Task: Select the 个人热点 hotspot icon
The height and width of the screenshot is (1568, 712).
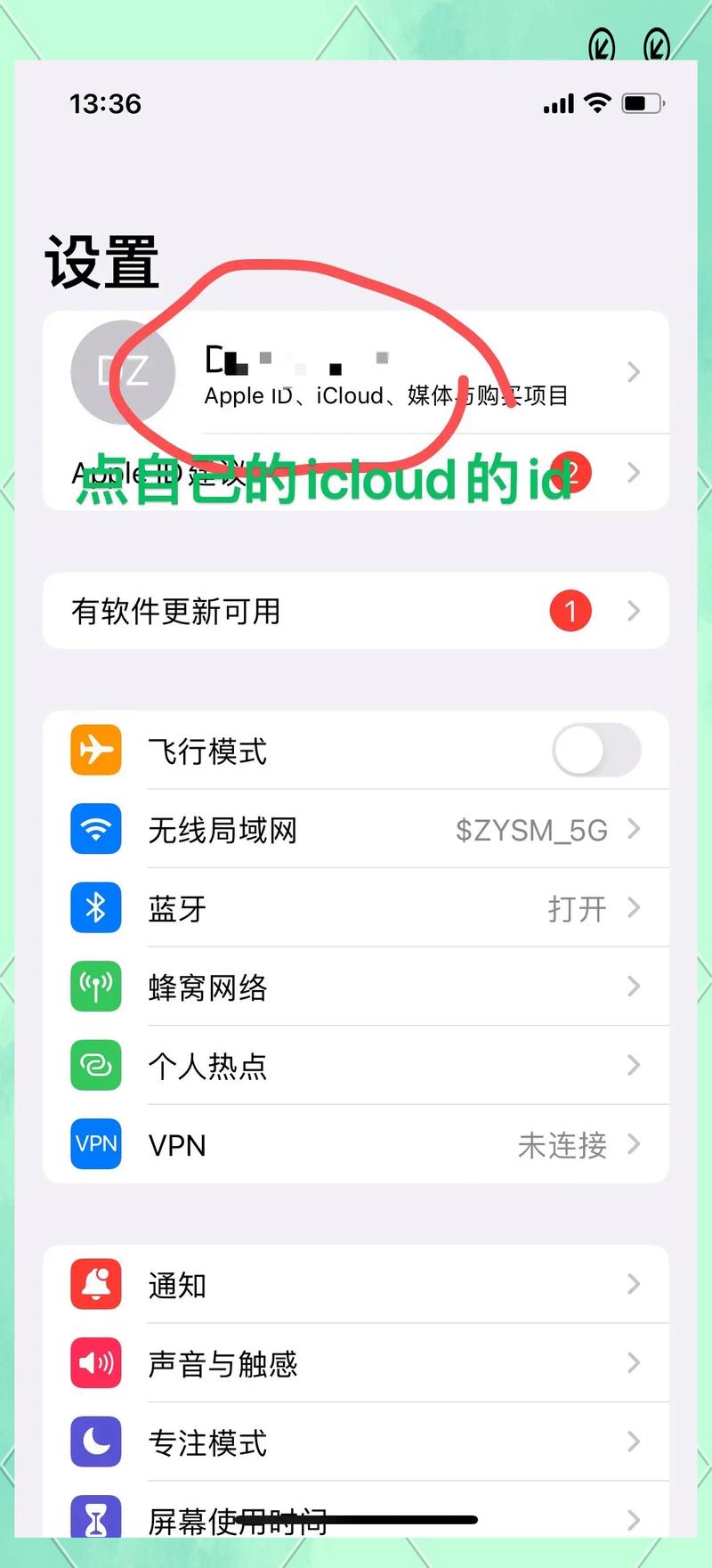Action: (95, 1066)
